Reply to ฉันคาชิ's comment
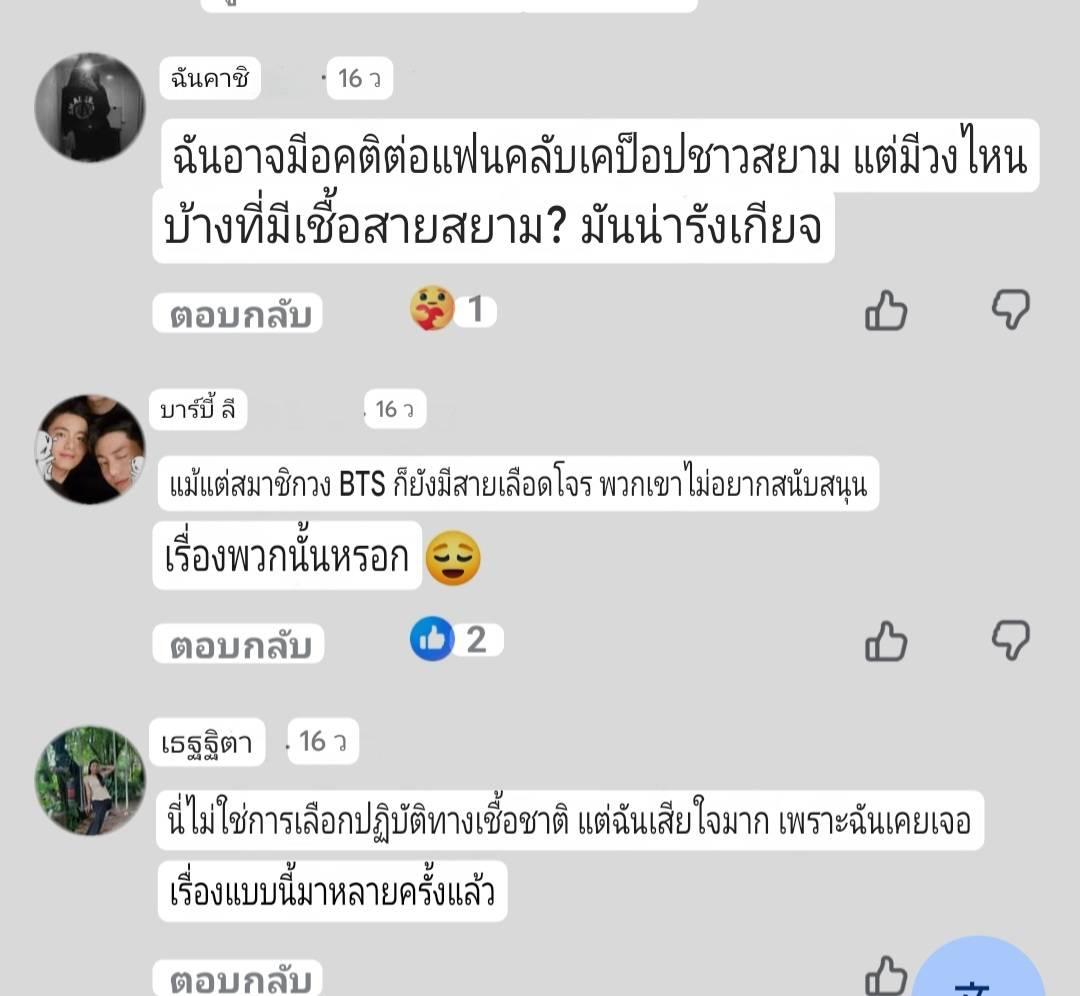The width and height of the screenshot is (1080, 996). (x=238, y=315)
